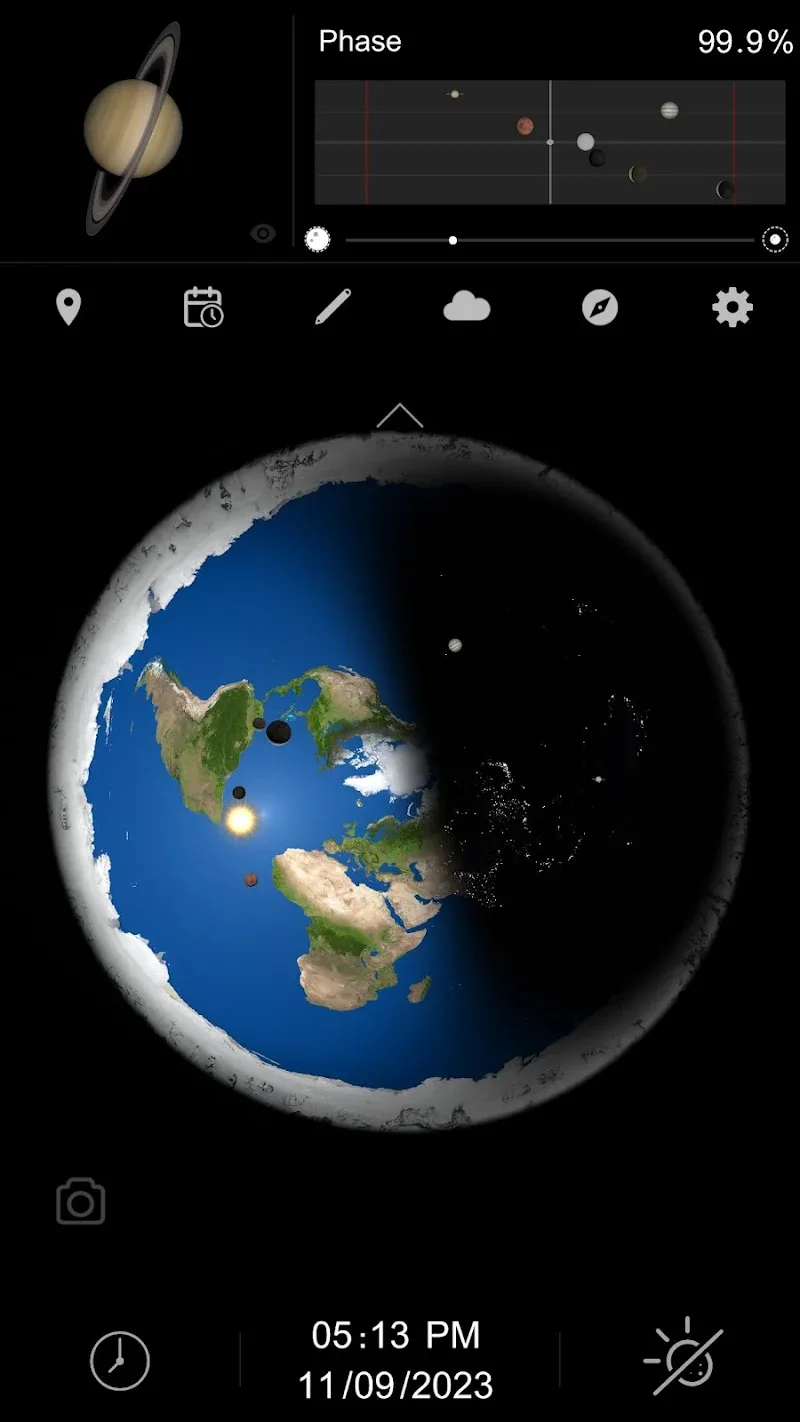Tap the 05:13 PM time display
Screen dimensions: 800x1422
[396, 1335]
